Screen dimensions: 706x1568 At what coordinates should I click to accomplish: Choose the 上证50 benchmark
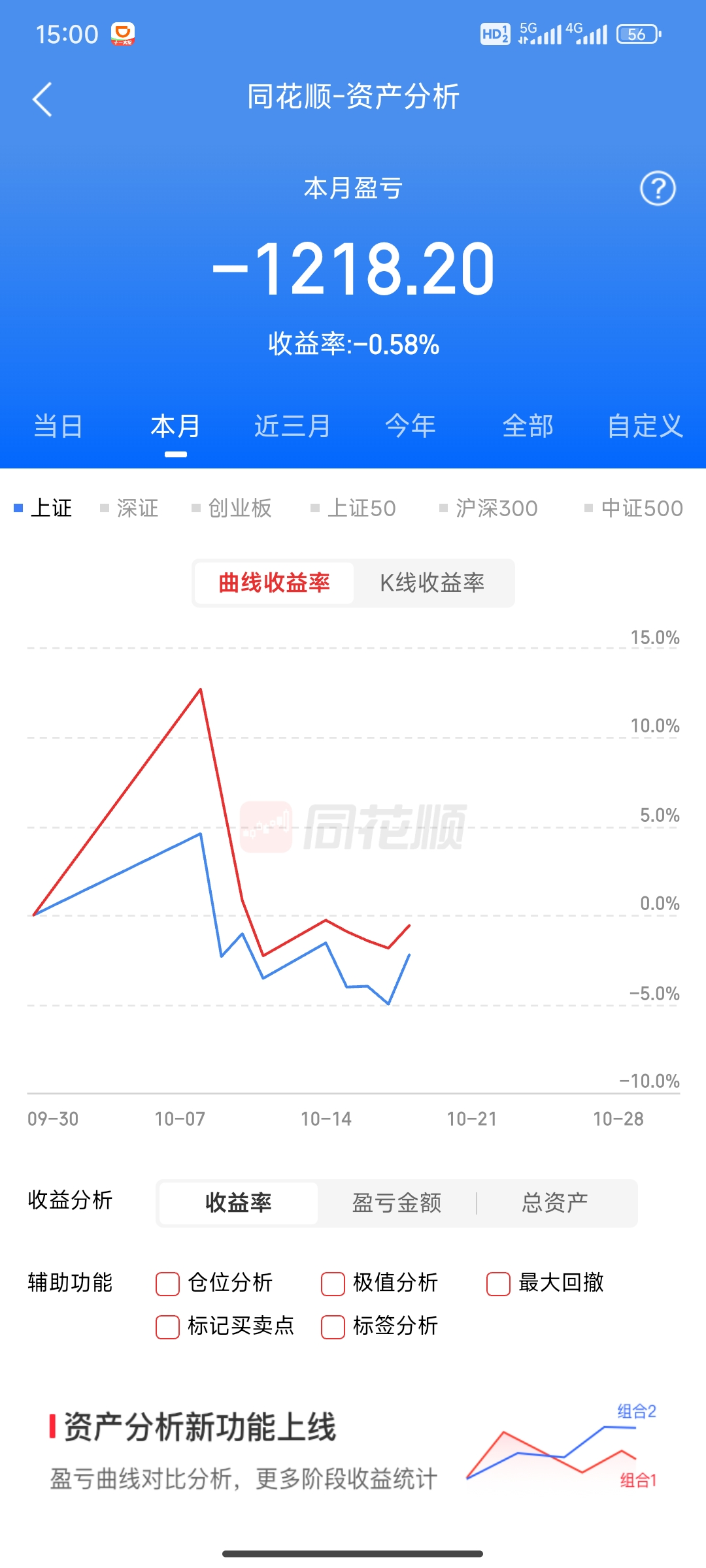(353, 508)
